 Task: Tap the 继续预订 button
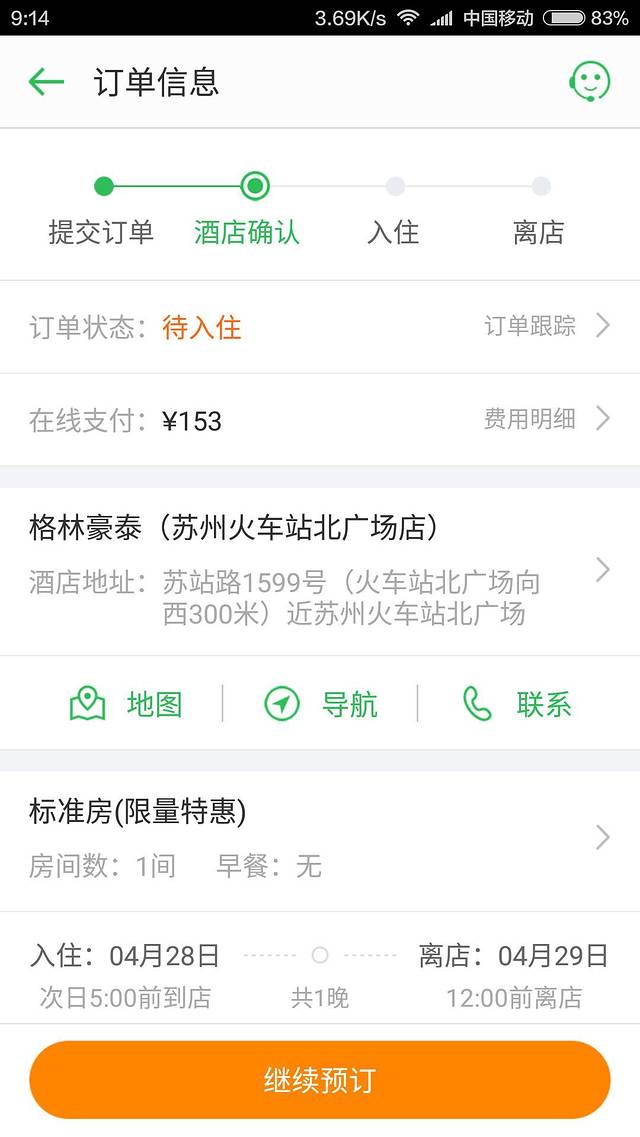click(320, 1080)
